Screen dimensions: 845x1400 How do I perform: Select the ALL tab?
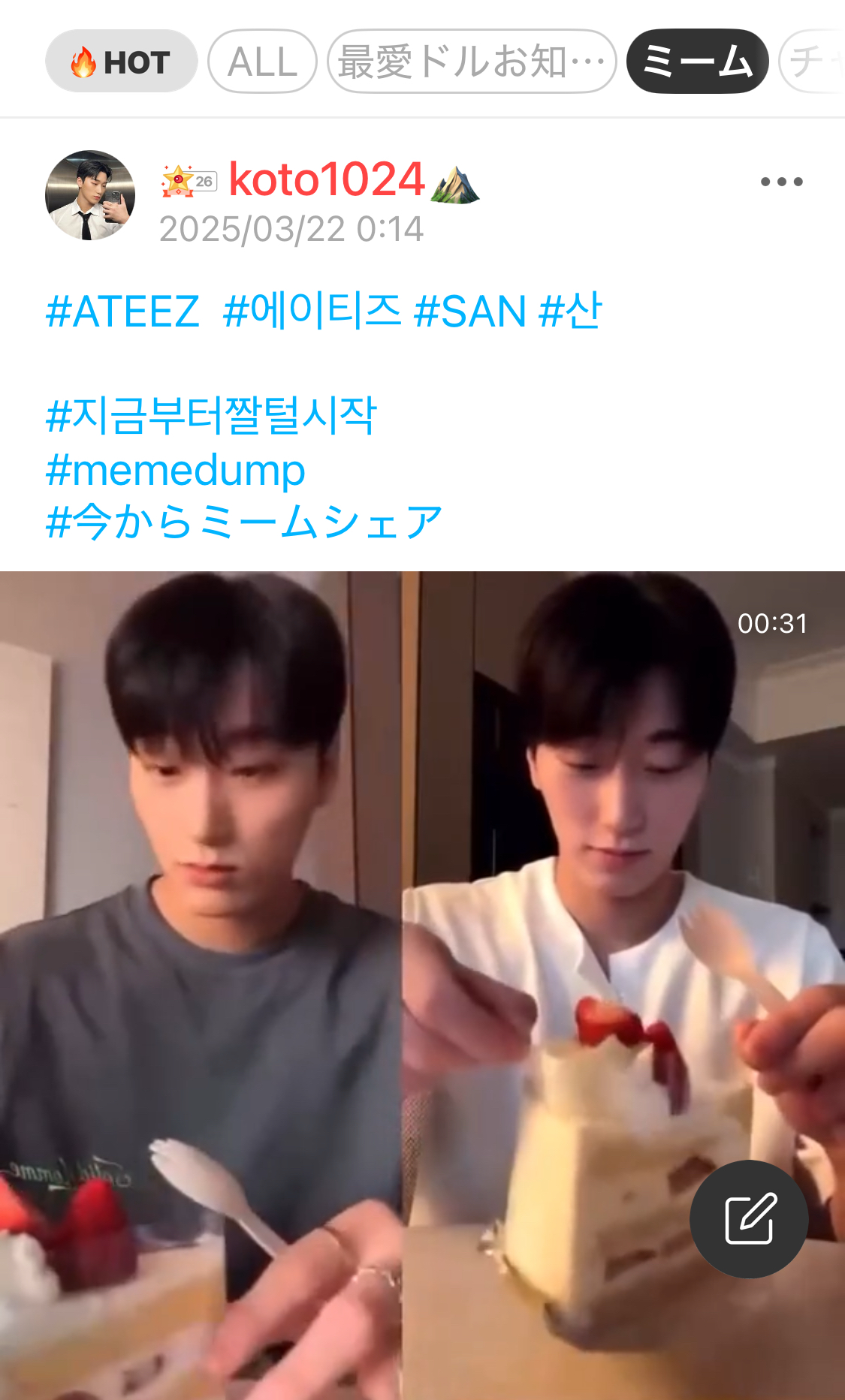tap(262, 62)
